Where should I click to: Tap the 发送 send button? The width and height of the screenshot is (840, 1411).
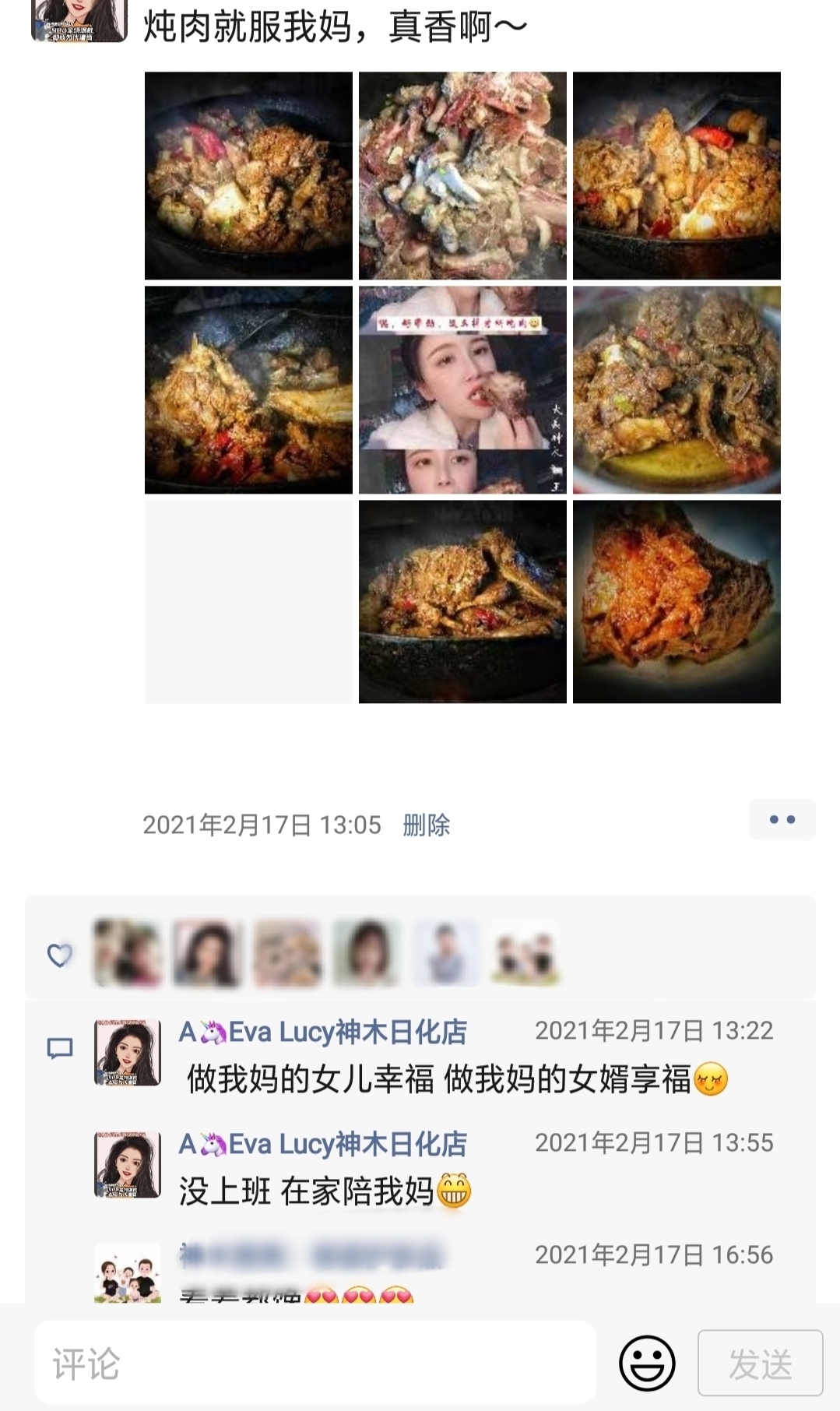[x=760, y=1363]
